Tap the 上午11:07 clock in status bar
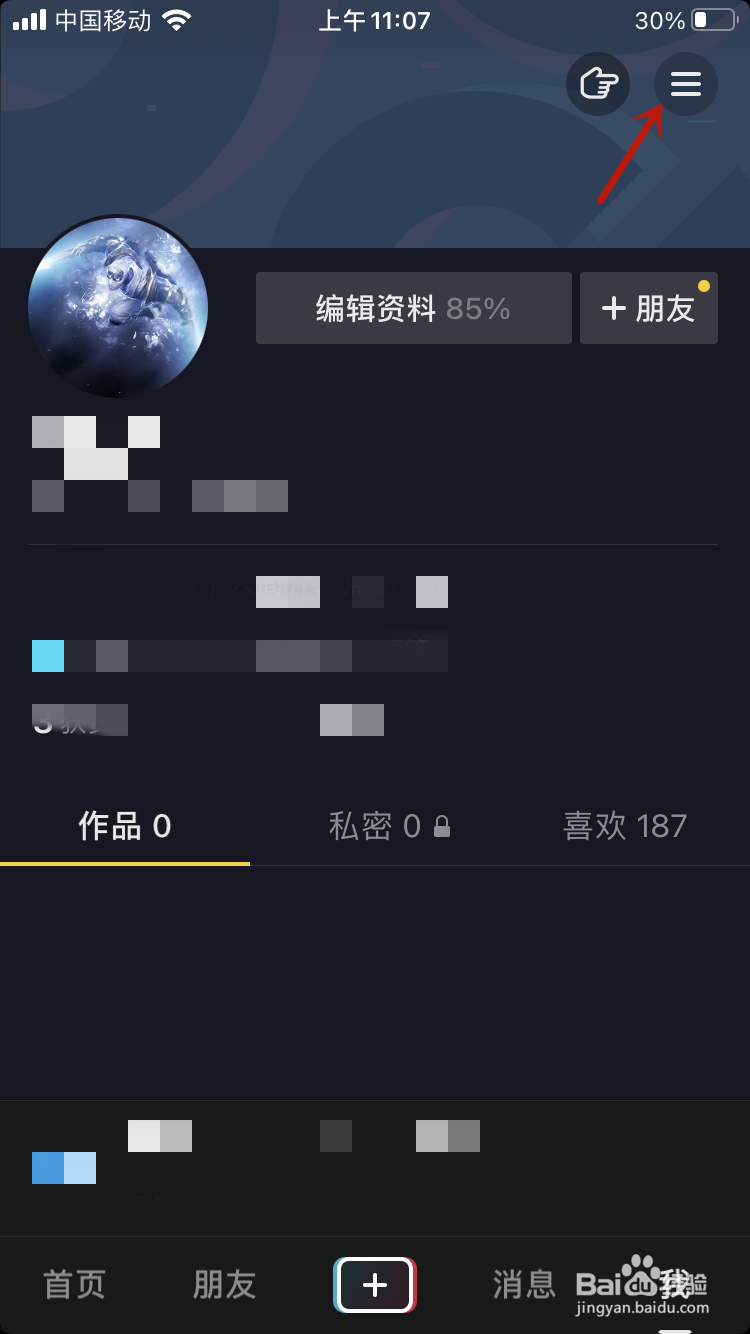 [375, 20]
